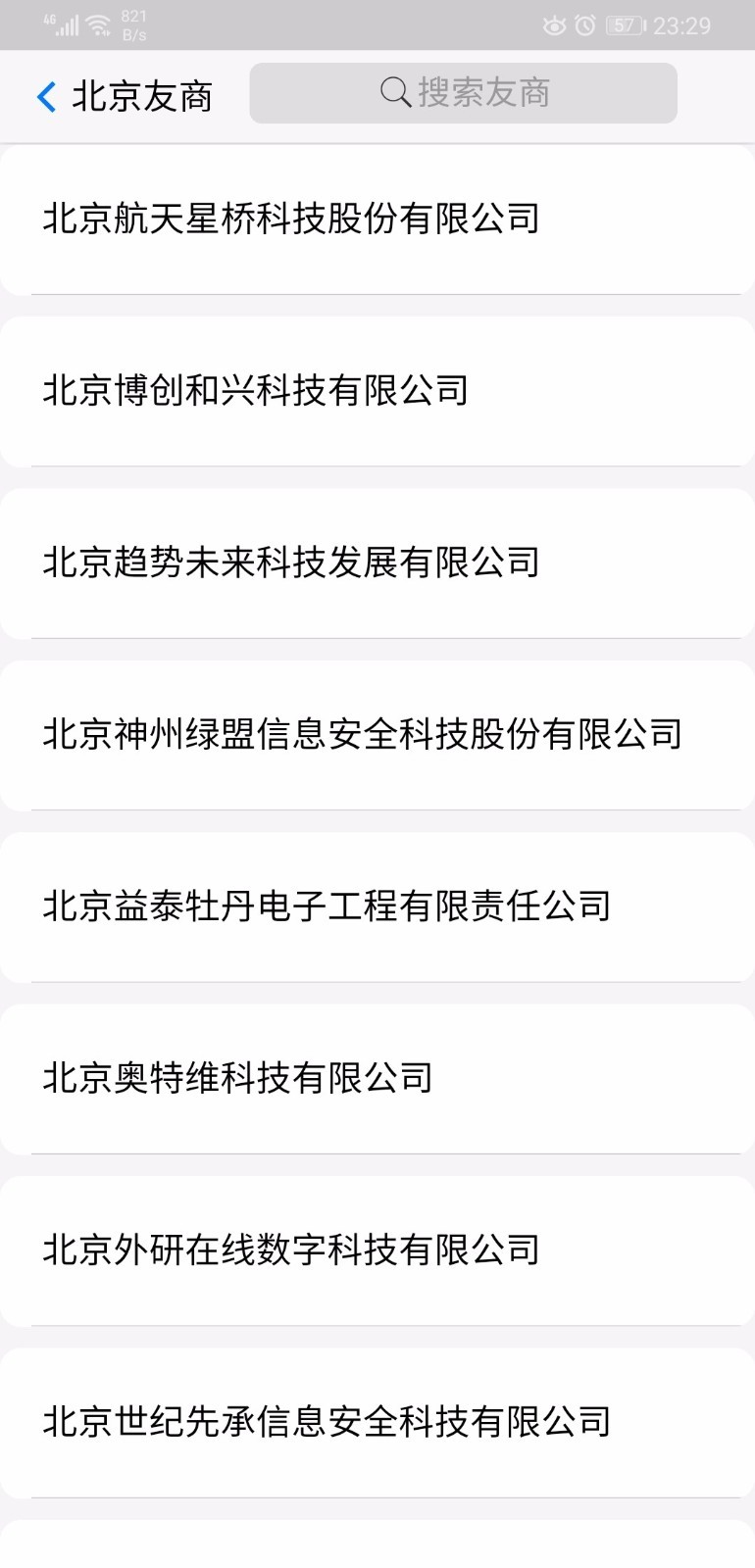Viewport: 755px width, 1568px height.
Task: Select 北京博创和兴科技有限公司
Action: [x=377, y=391]
